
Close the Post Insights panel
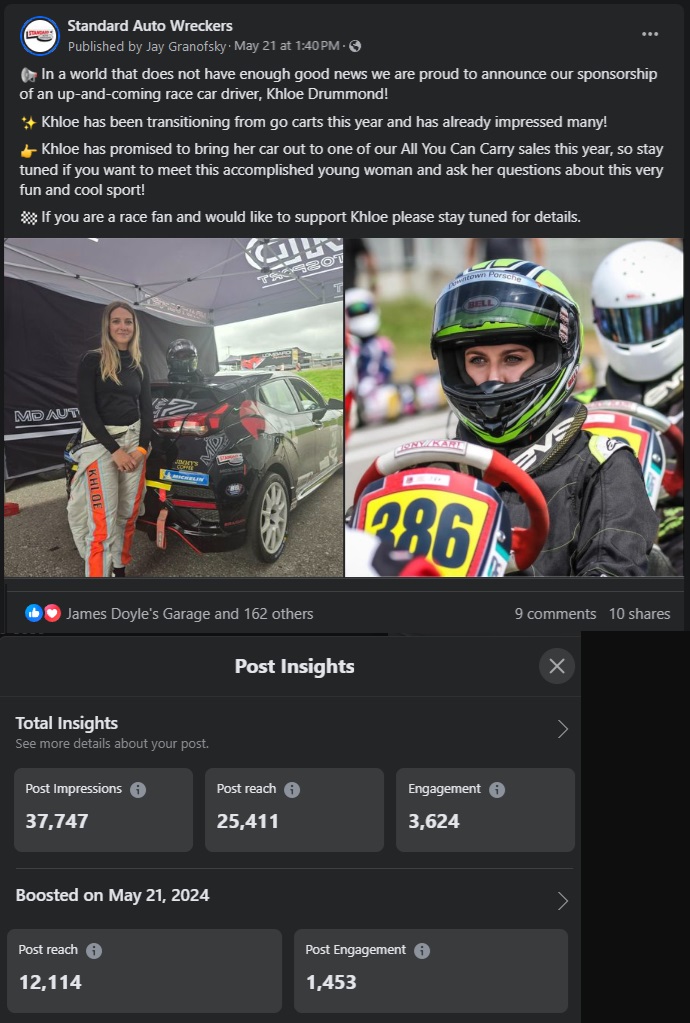pos(557,666)
